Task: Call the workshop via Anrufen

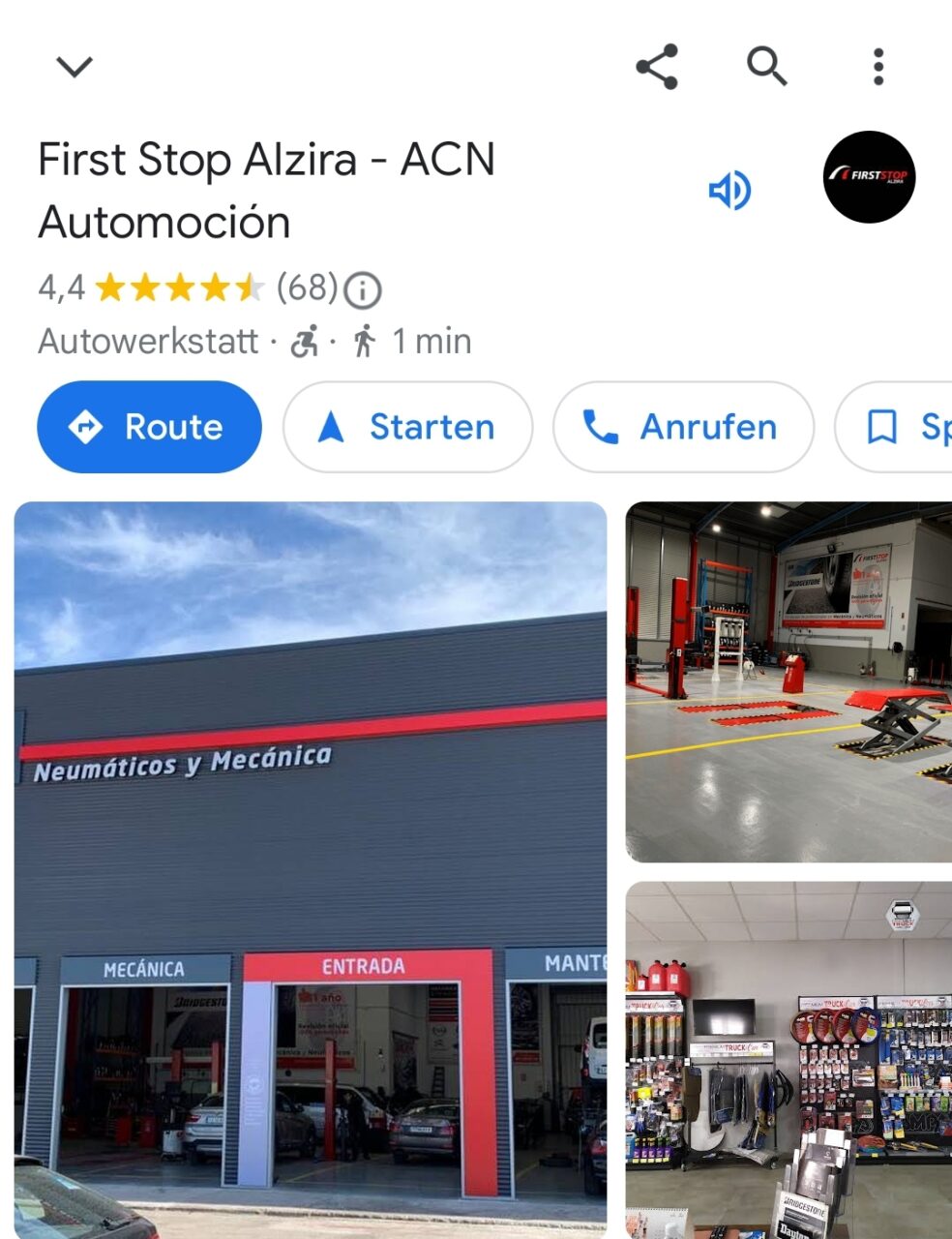Action: tap(682, 427)
